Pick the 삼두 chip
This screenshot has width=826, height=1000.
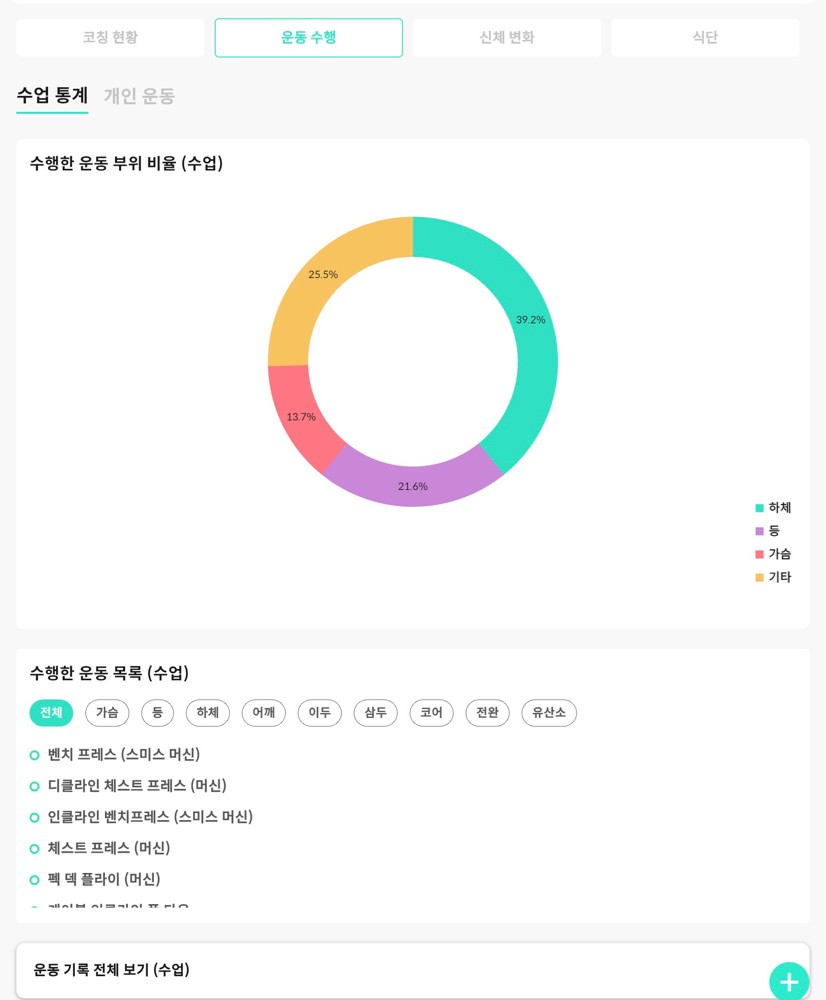coord(375,713)
